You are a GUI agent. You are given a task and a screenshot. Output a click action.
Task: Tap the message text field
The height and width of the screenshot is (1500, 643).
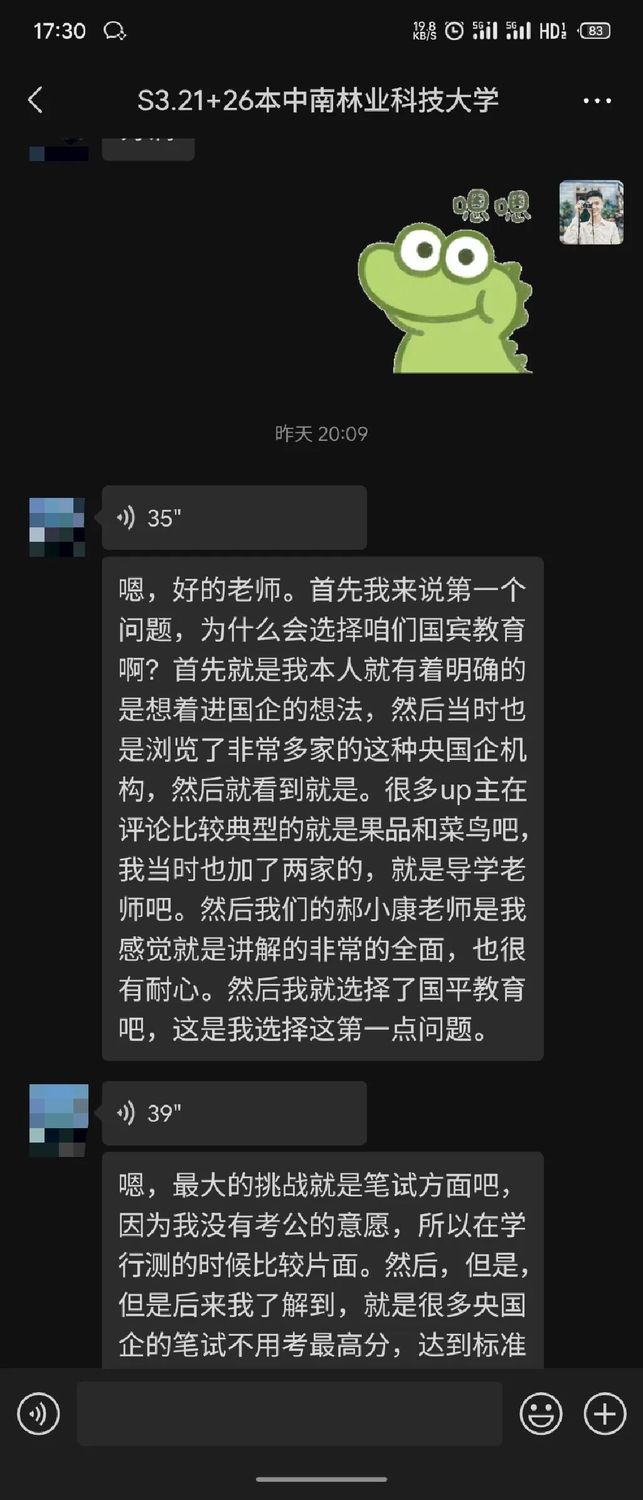pos(289,1414)
